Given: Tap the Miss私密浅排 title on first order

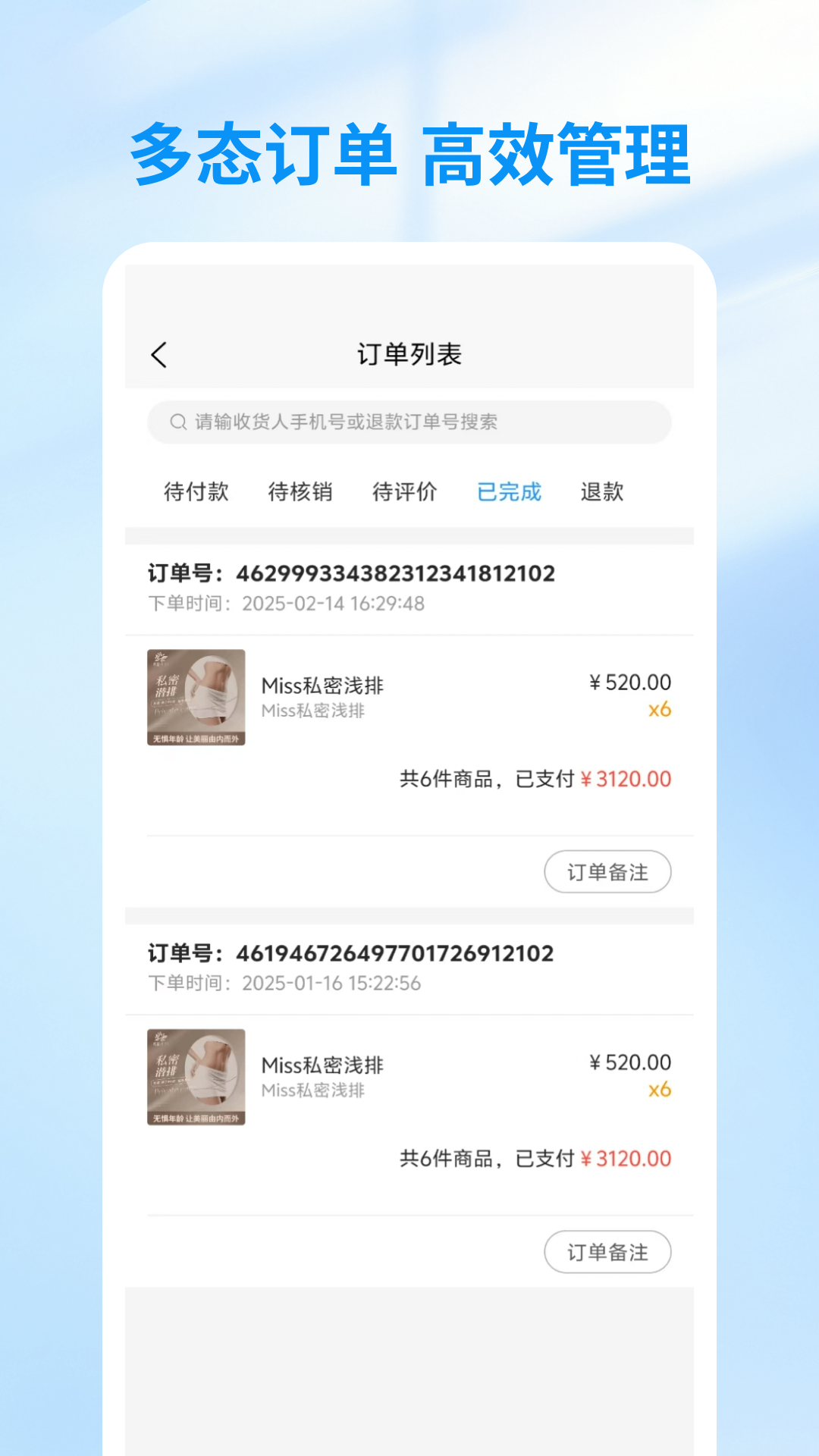Looking at the screenshot, I should point(322,683).
